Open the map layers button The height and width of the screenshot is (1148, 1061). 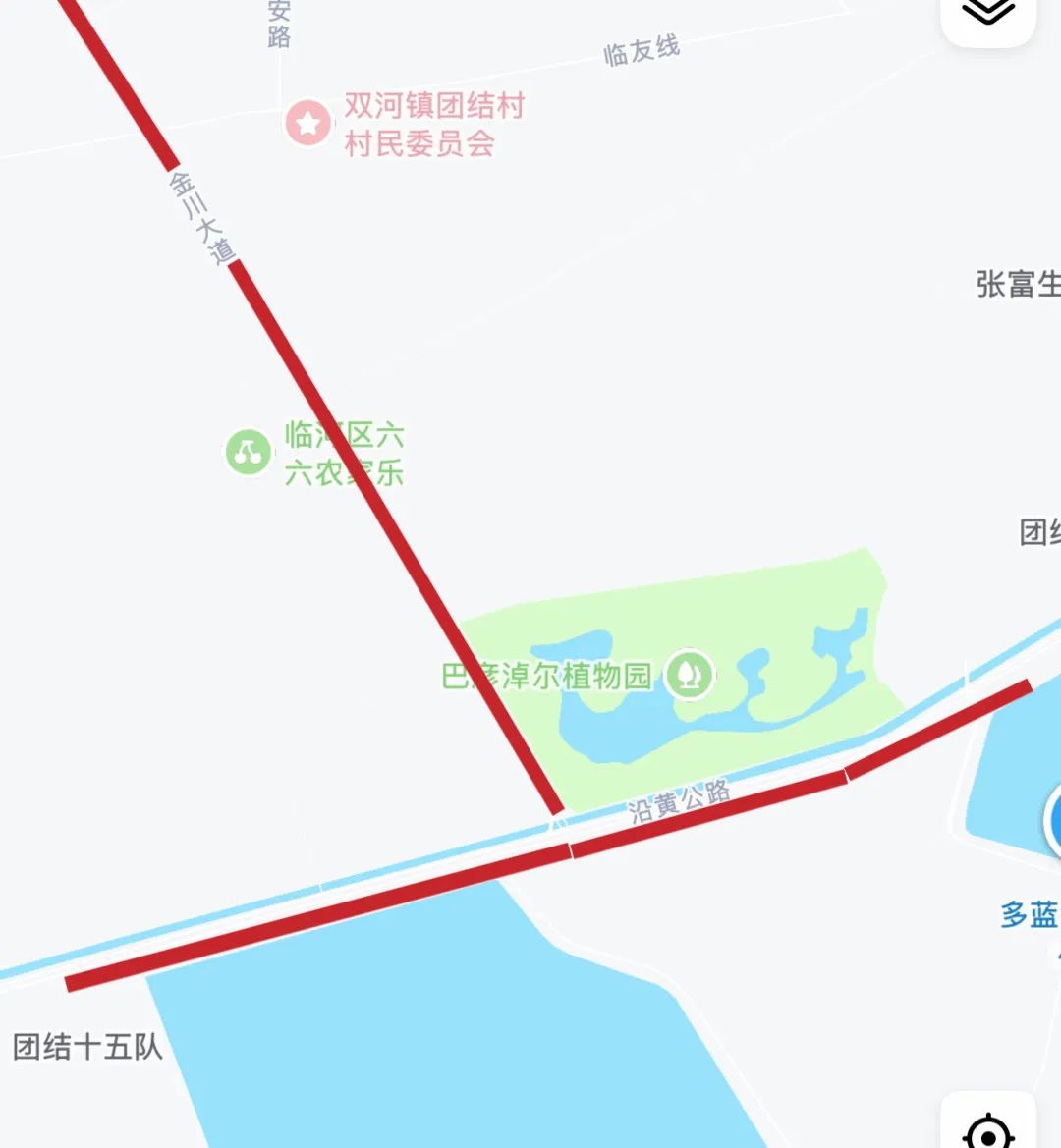(x=988, y=14)
